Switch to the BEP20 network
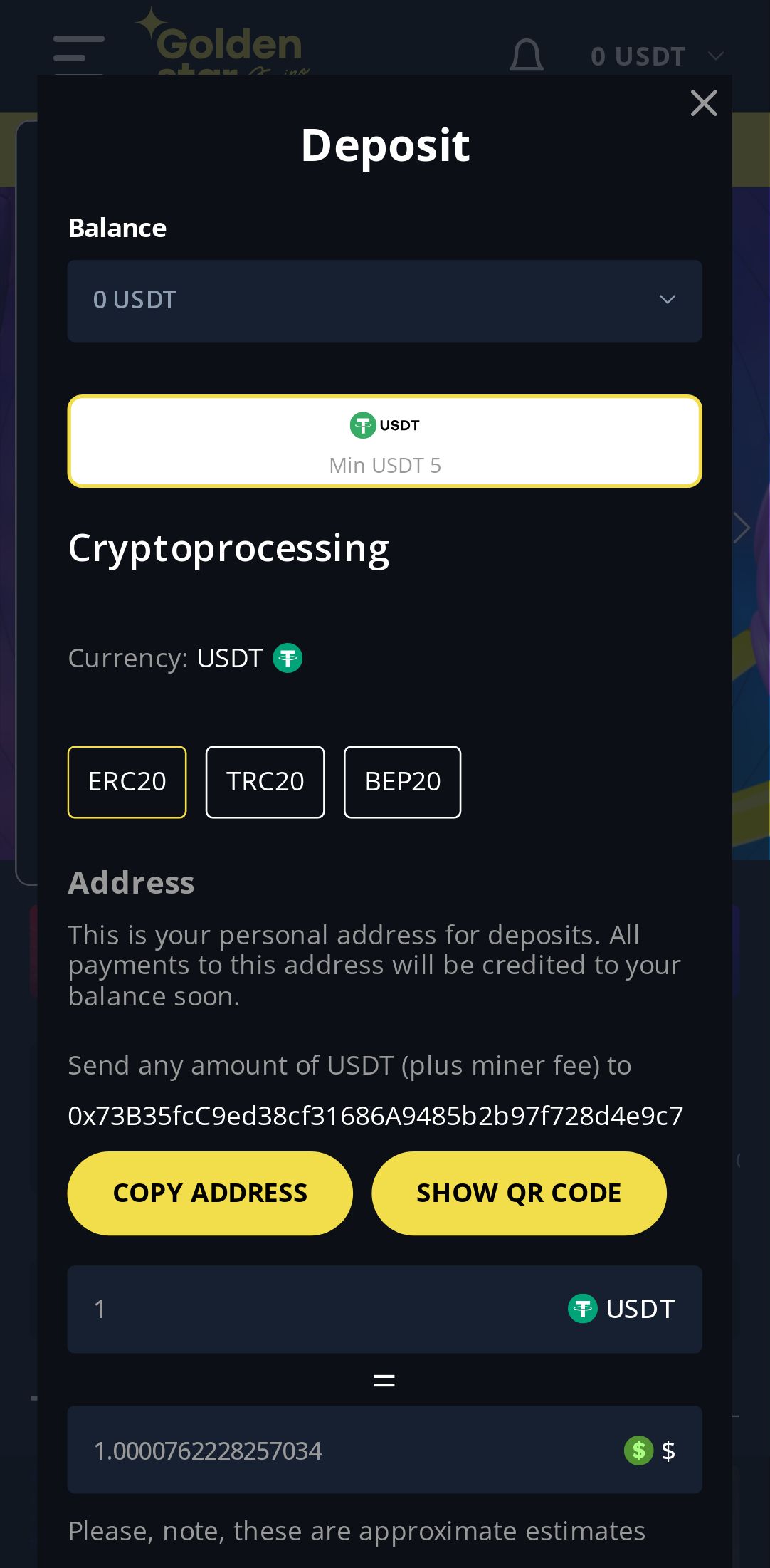770x1568 pixels. (402, 782)
